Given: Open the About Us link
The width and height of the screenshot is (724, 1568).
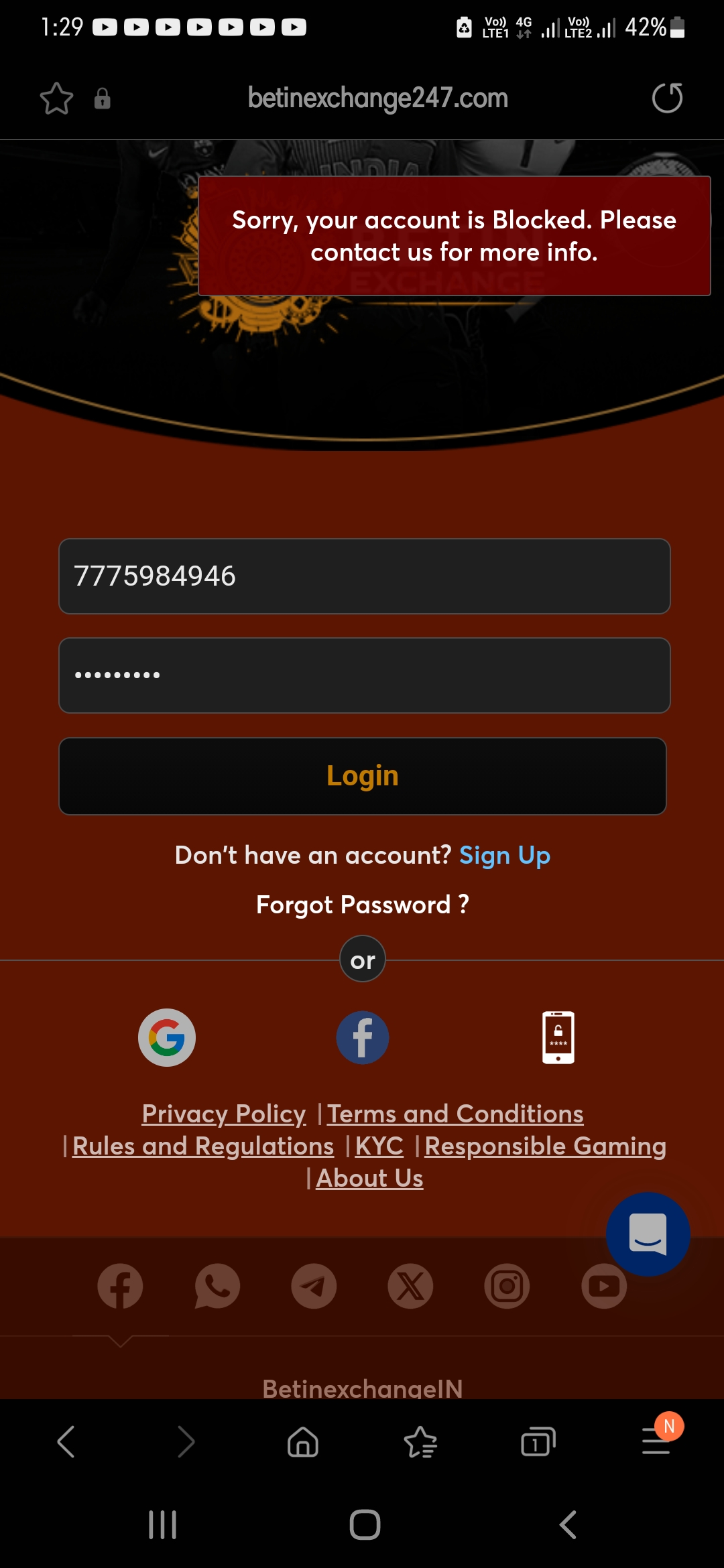Looking at the screenshot, I should pyautogui.click(x=369, y=1179).
